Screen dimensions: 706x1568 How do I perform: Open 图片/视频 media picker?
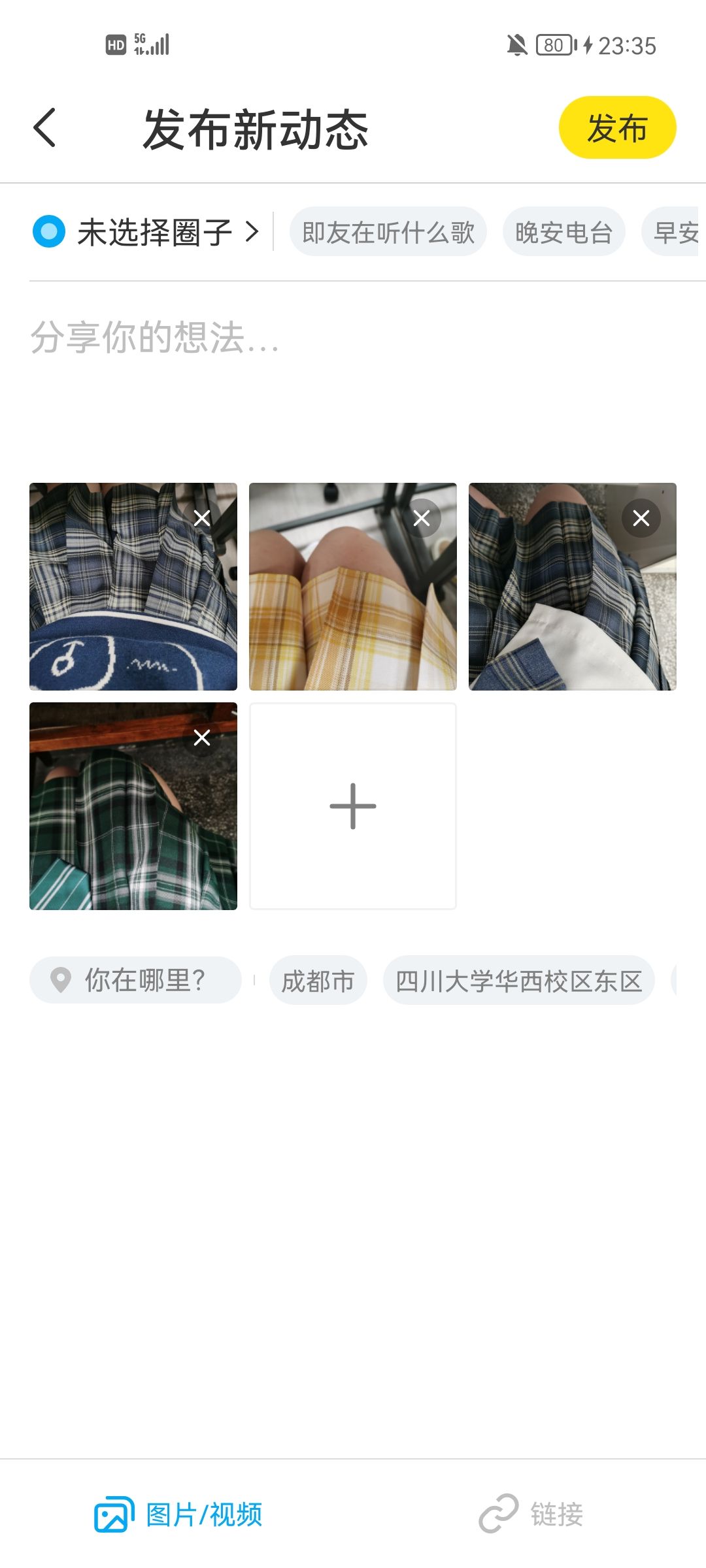pos(178,1514)
